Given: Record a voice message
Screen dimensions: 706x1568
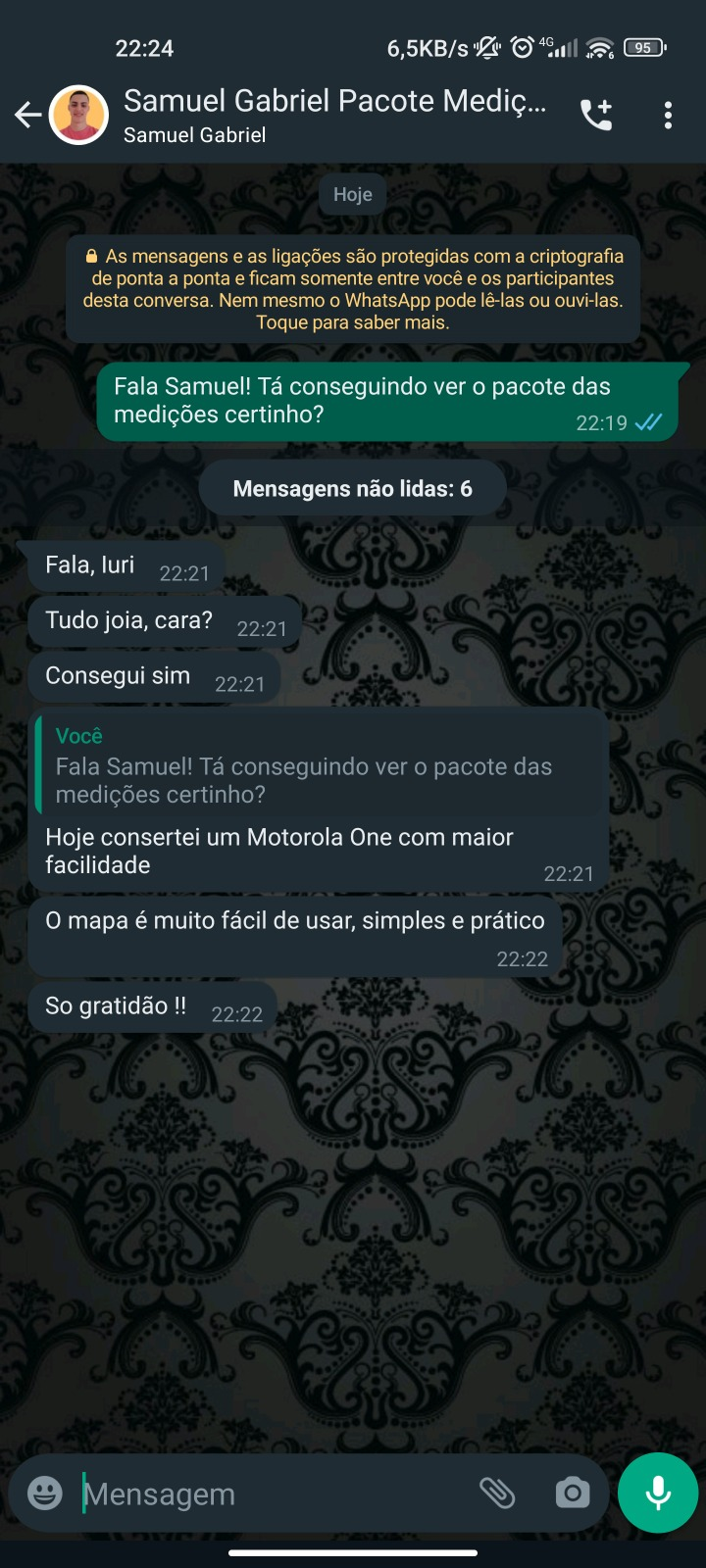Looking at the screenshot, I should (658, 1493).
